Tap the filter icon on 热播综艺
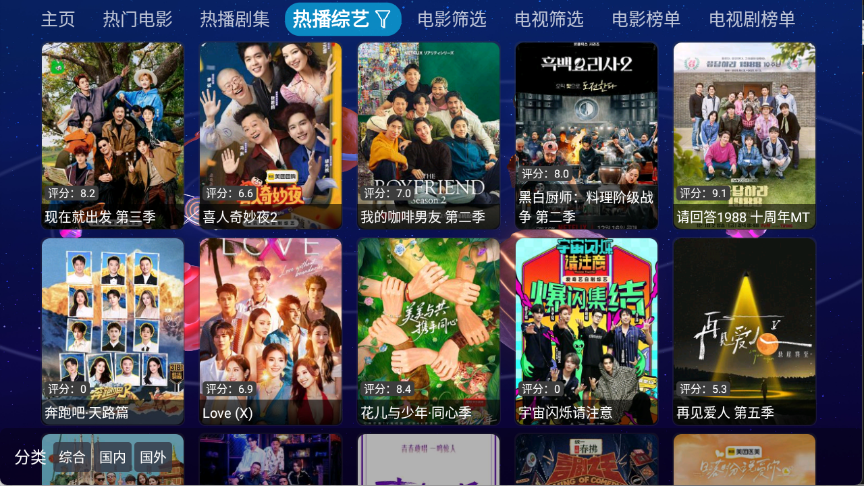The image size is (864, 486). [x=383, y=19]
